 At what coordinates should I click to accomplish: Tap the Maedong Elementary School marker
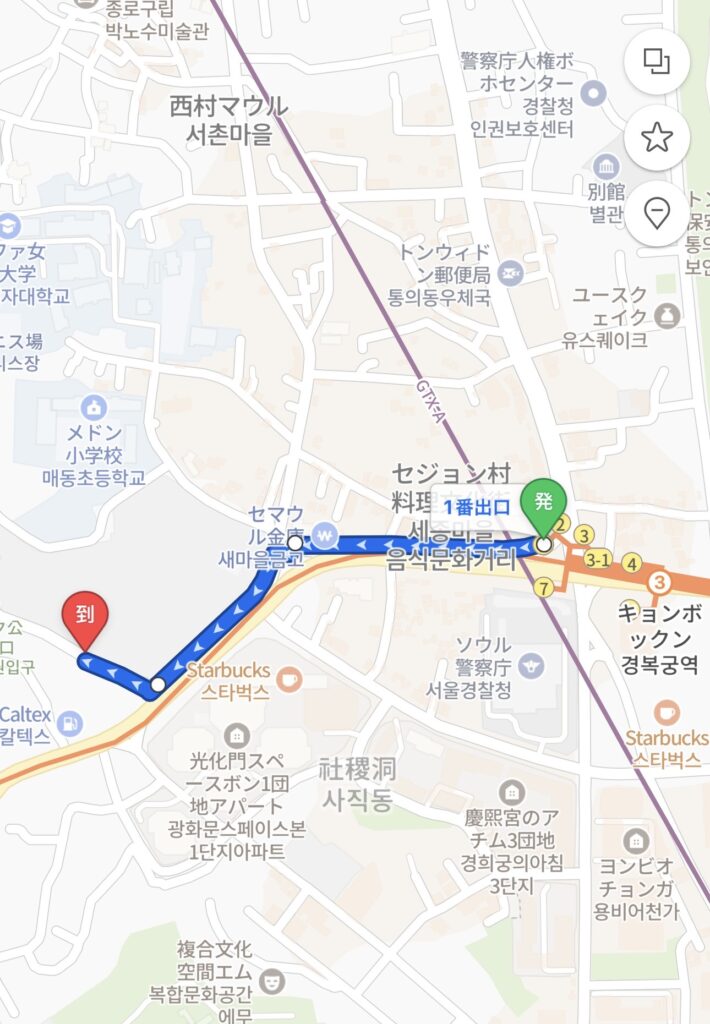tap(95, 407)
